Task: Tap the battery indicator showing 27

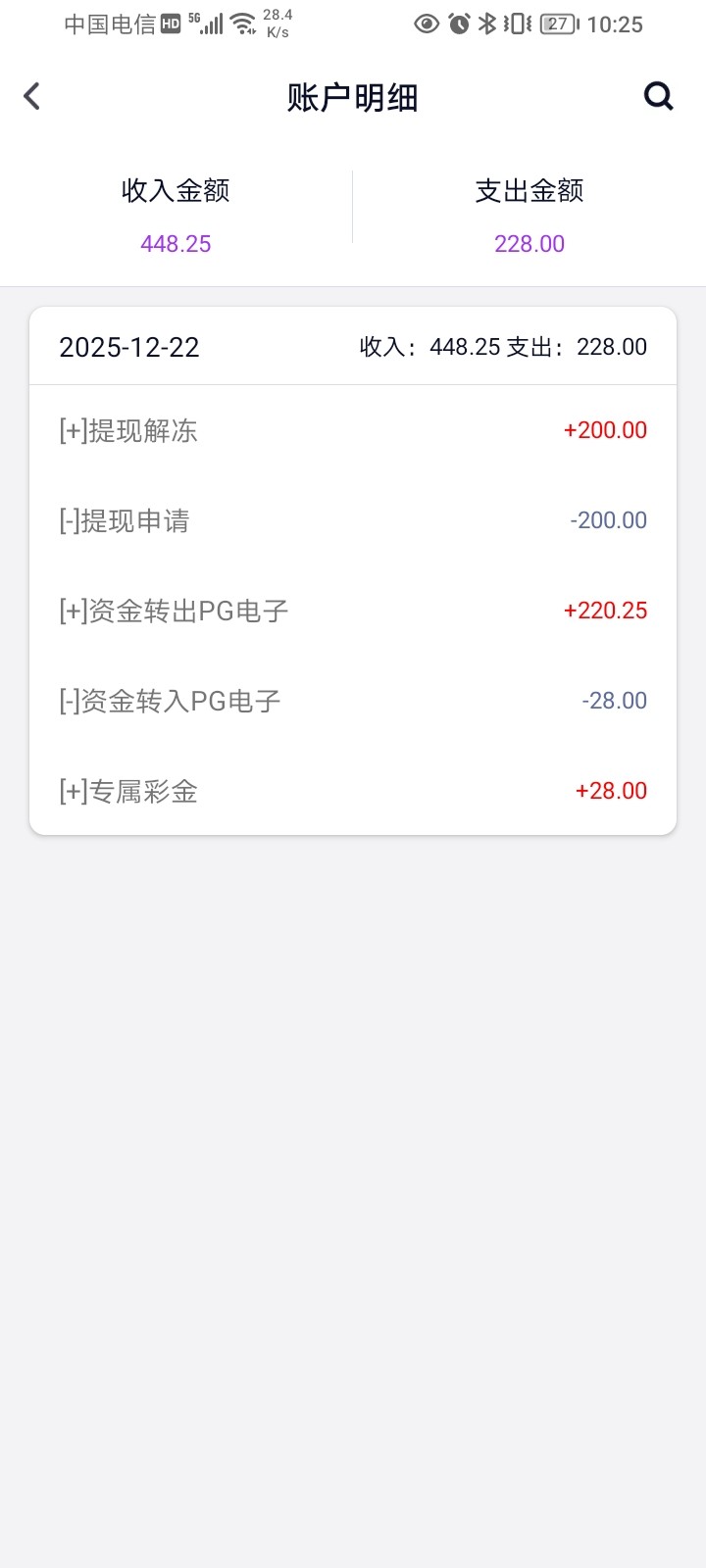Action: point(555,24)
